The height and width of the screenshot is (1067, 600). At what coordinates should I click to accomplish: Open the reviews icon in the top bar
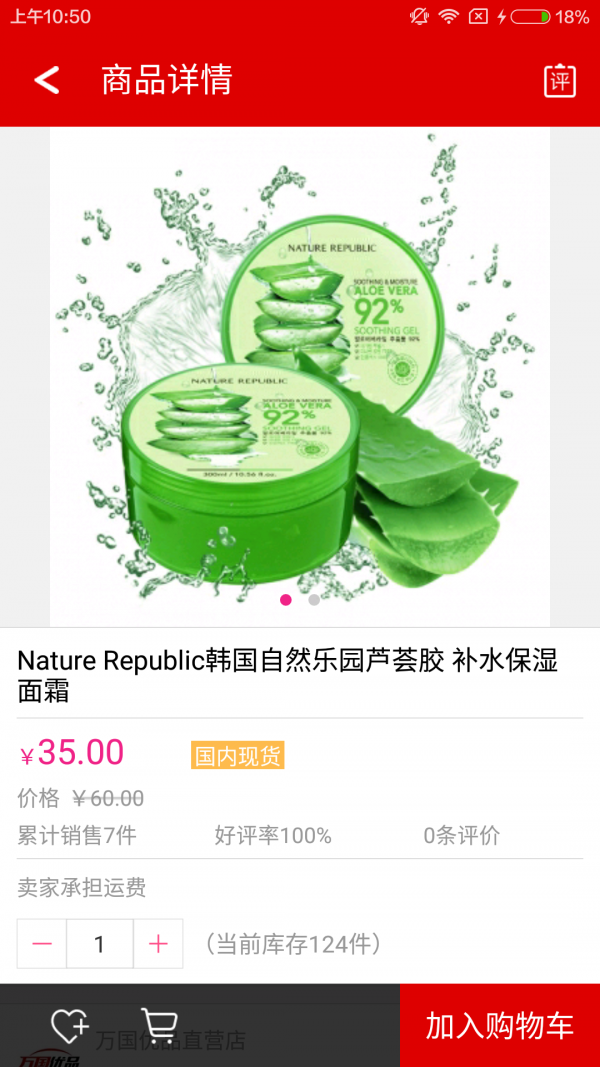point(560,80)
